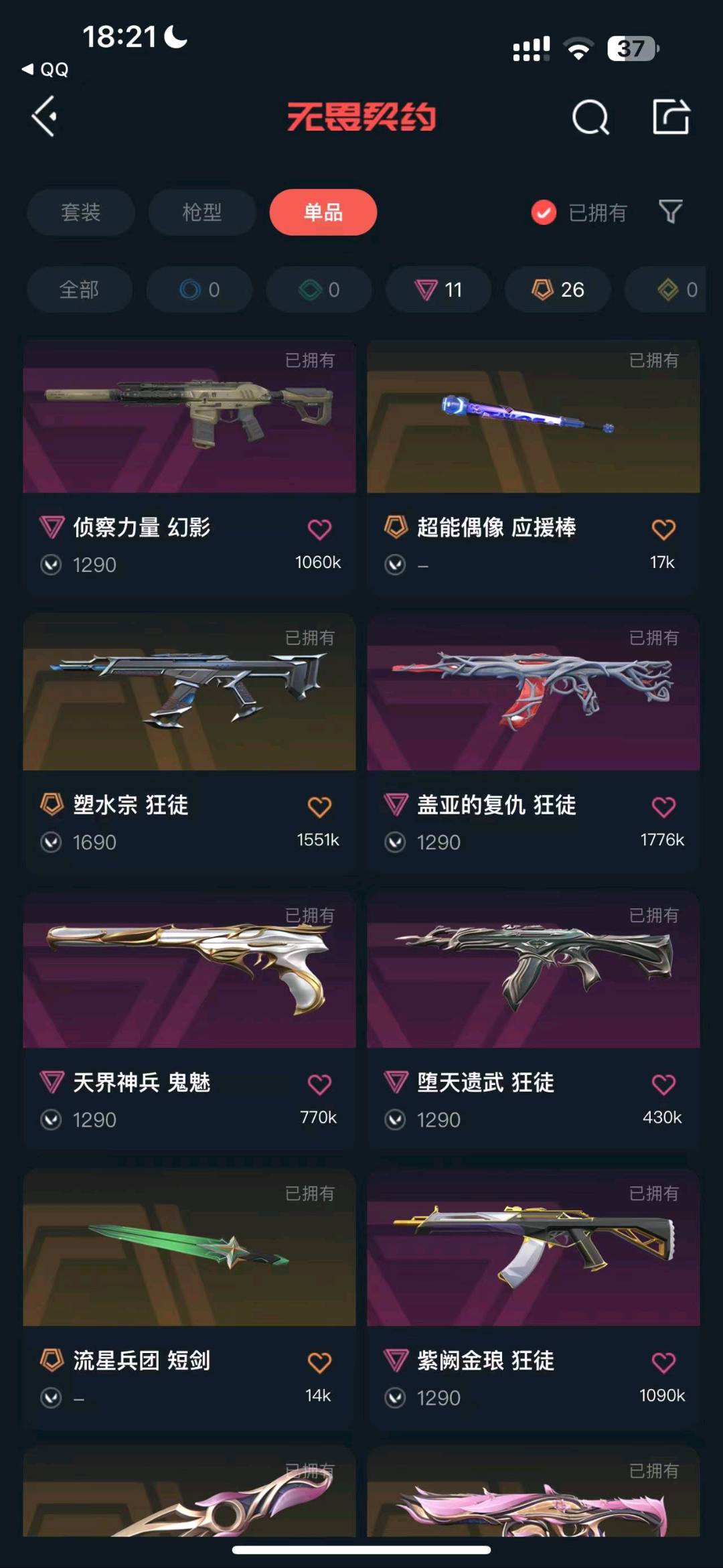Filter by the pink rarity chip showing 11
Image resolution: width=723 pixels, height=1568 pixels.
(x=438, y=289)
